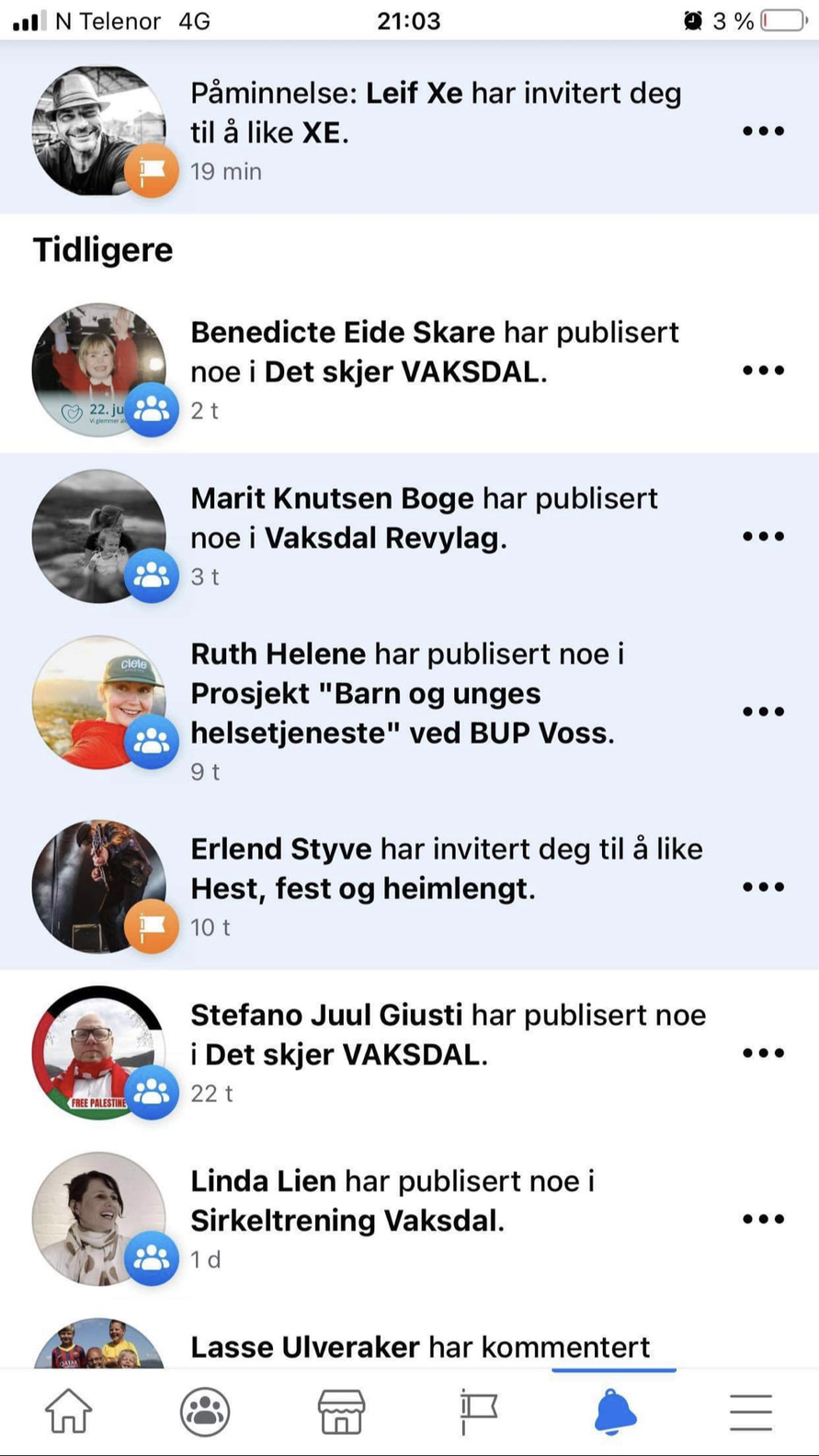The image size is (819, 1456).
Task: Switch to the Pages flag tab
Action: [478, 1411]
